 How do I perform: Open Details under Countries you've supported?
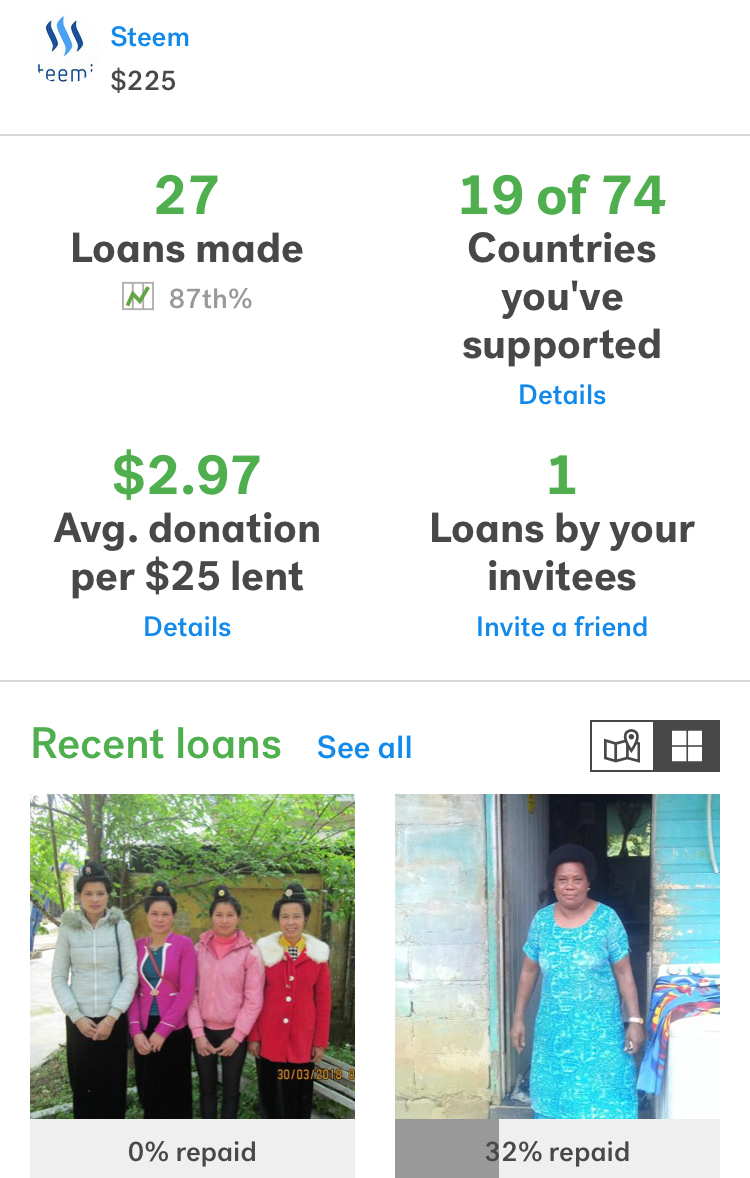(x=562, y=394)
